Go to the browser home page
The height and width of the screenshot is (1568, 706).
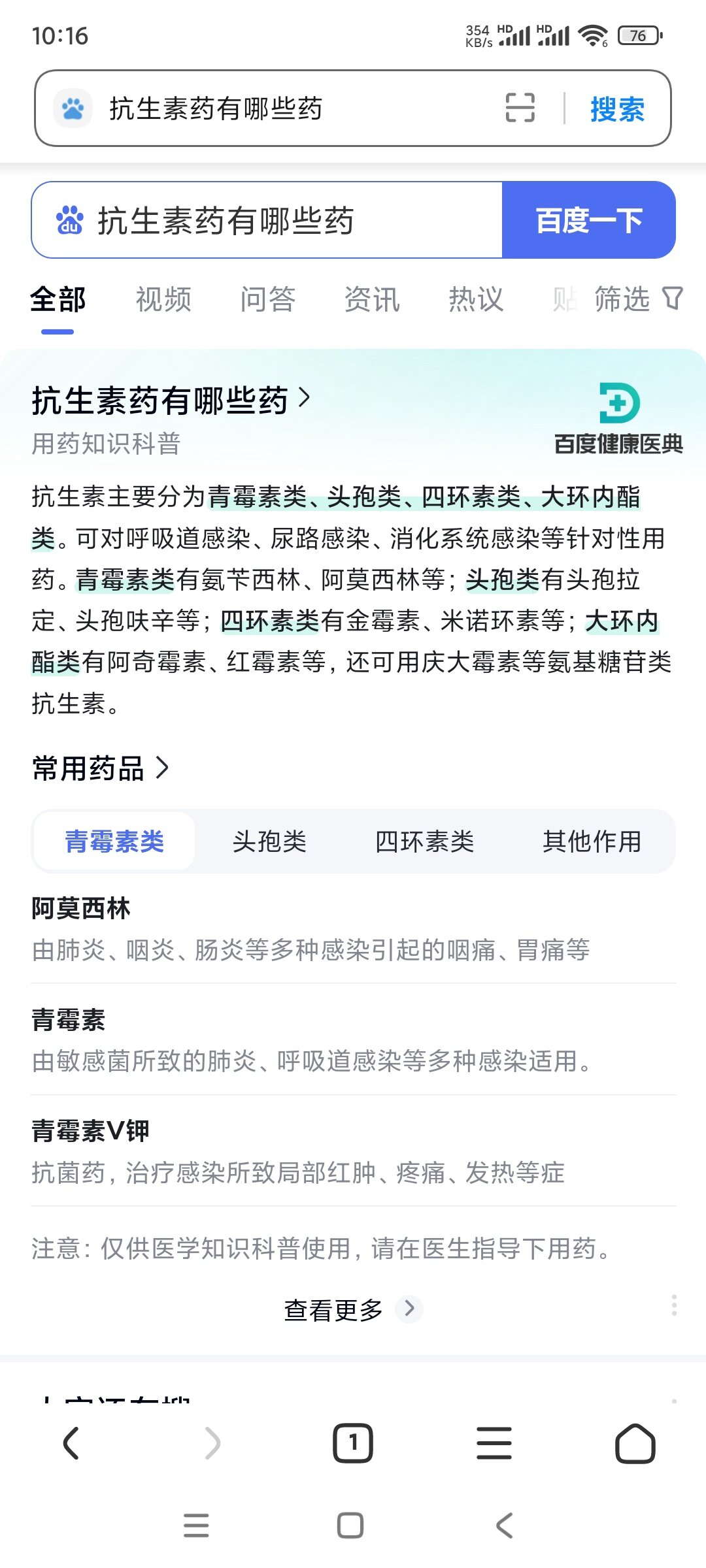click(635, 1443)
